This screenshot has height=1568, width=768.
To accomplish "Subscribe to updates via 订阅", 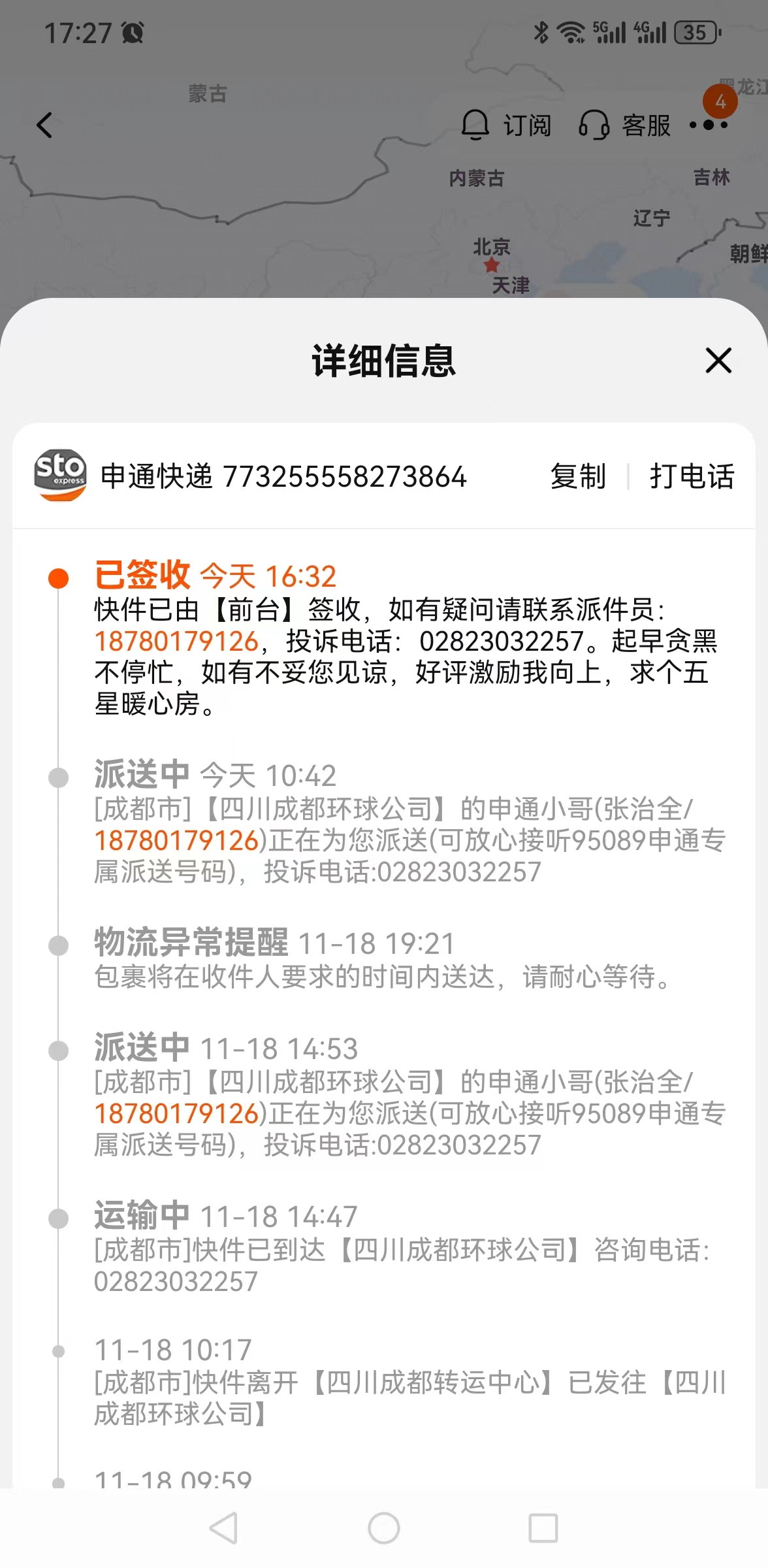I will point(507,125).
